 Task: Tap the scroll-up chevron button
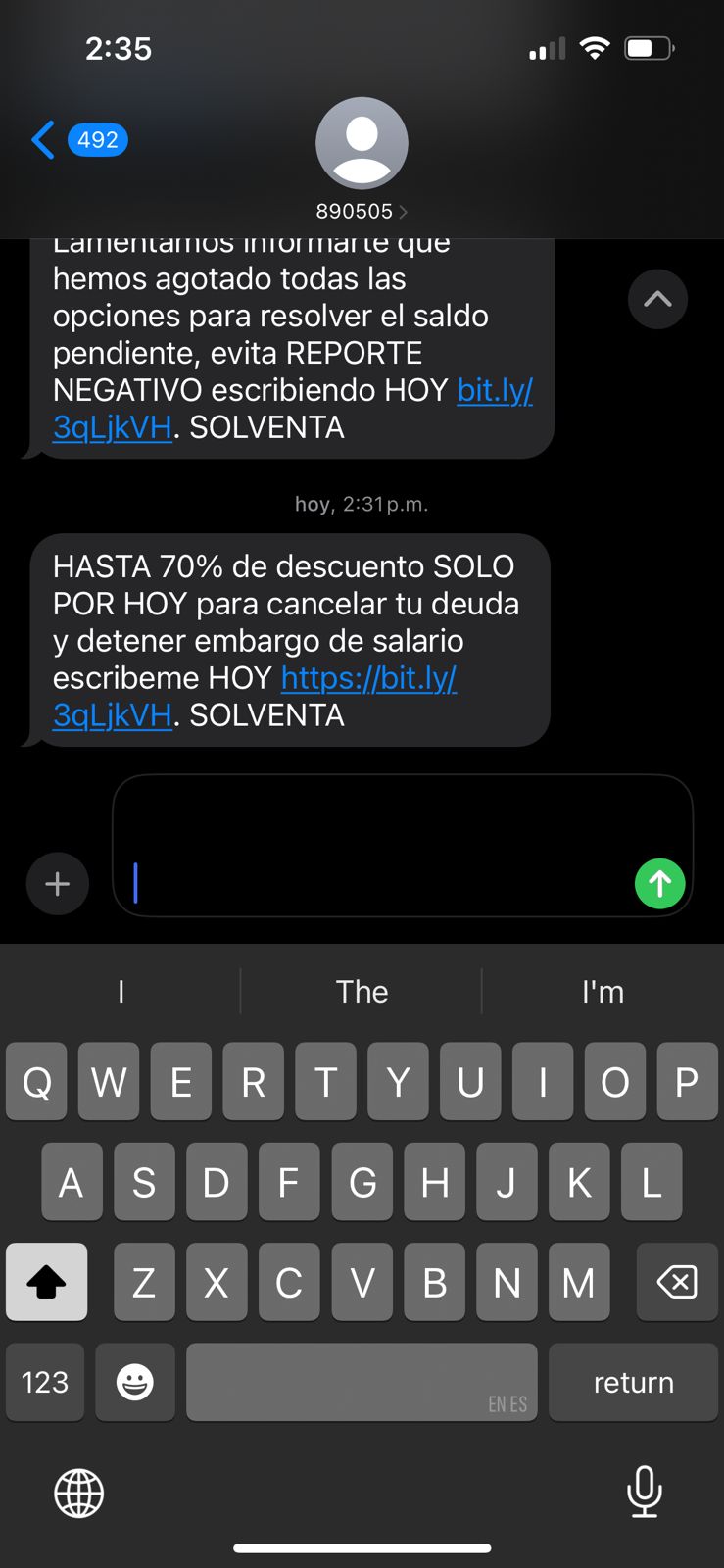657,299
